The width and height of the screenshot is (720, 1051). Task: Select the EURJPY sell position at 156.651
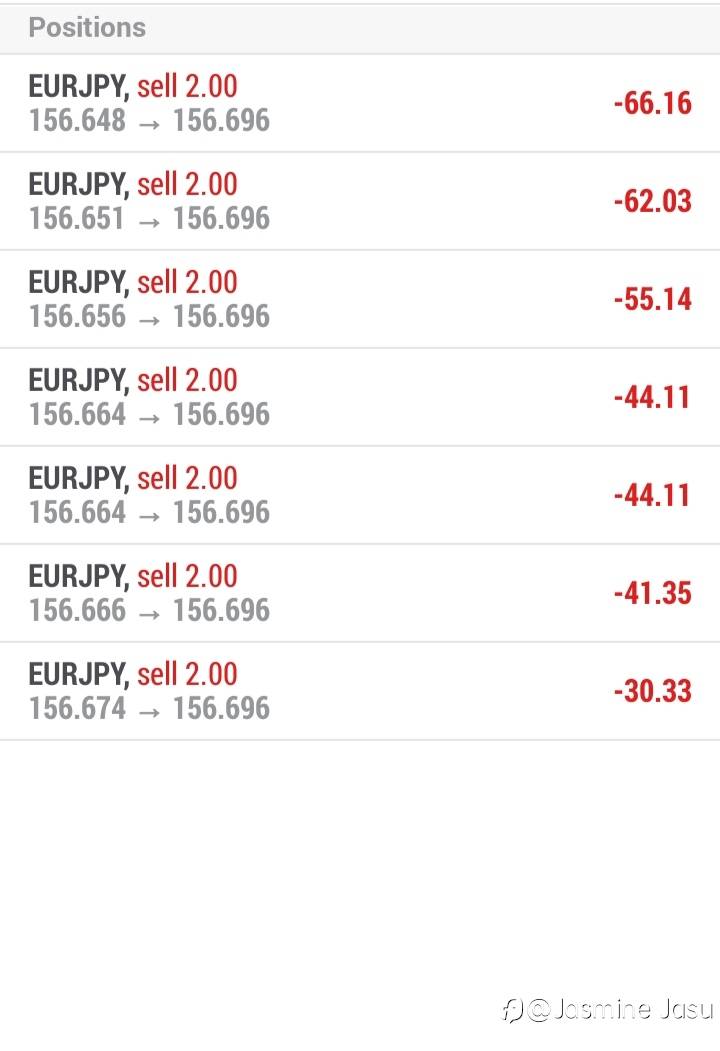359,201
